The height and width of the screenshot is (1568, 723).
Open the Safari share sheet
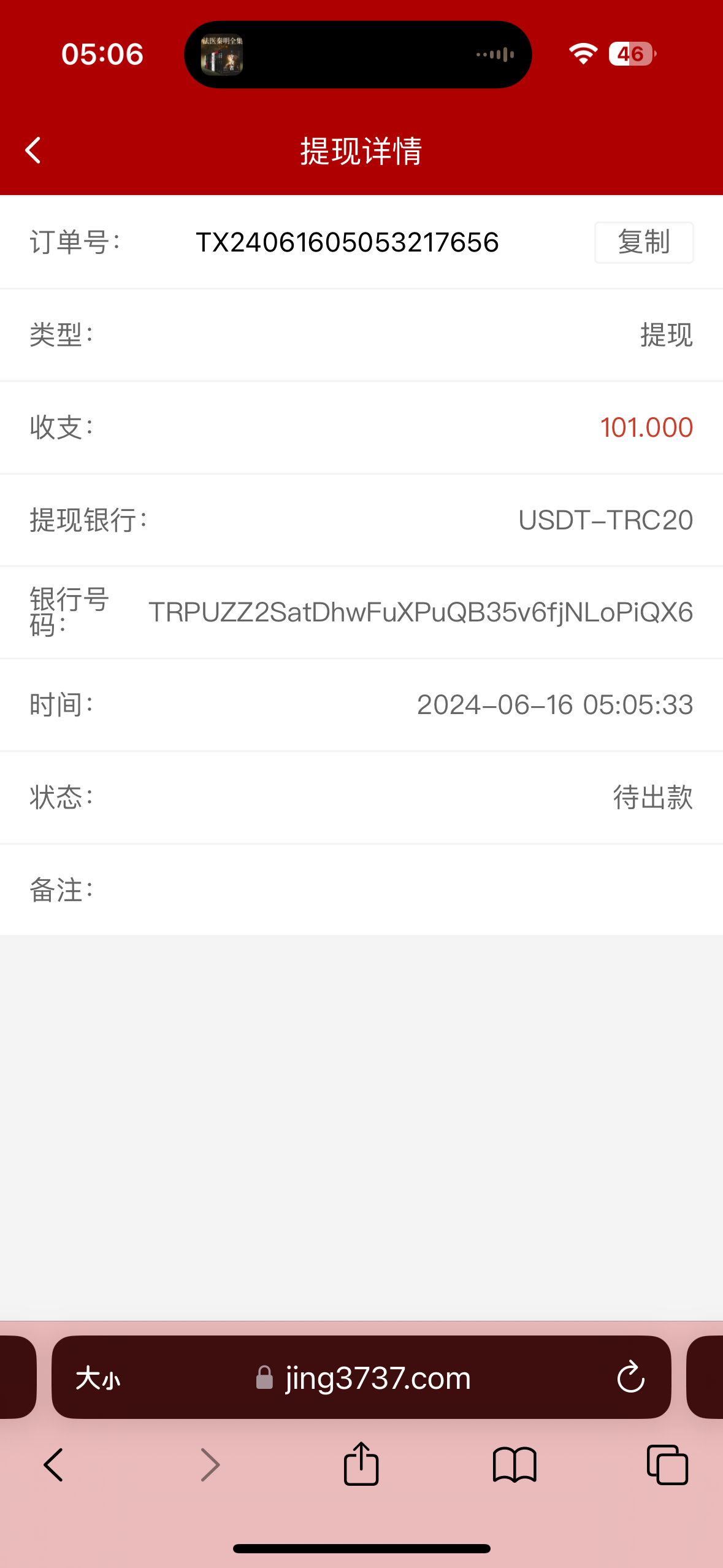coord(361,1464)
